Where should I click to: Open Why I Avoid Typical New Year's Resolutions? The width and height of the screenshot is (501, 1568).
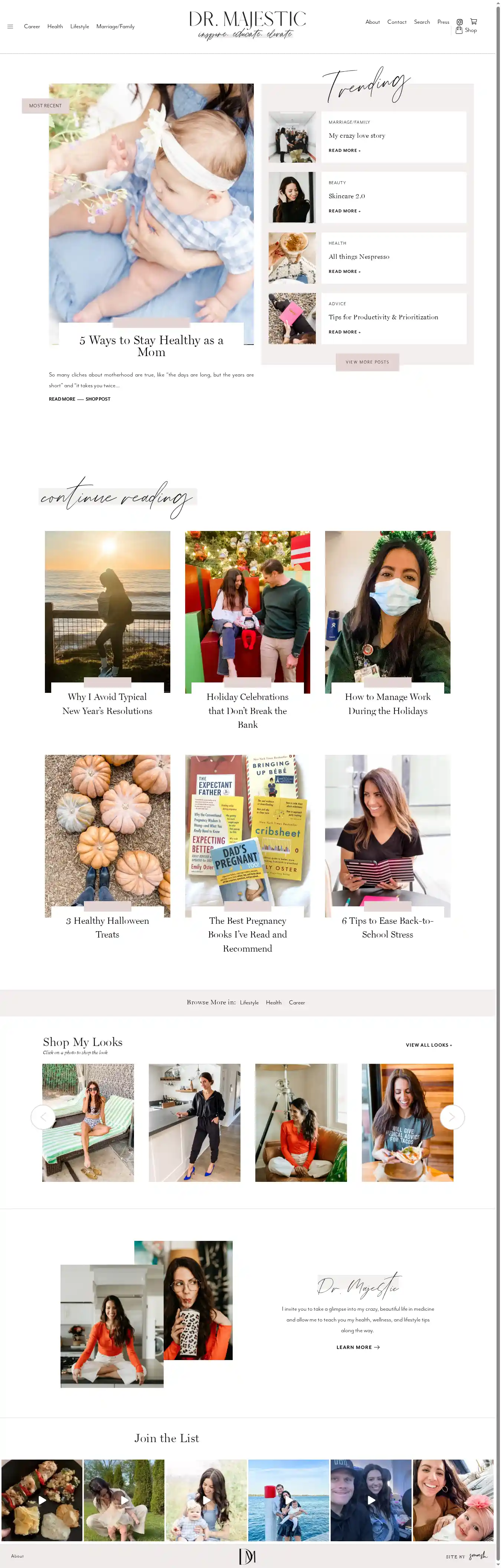pyautogui.click(x=107, y=704)
